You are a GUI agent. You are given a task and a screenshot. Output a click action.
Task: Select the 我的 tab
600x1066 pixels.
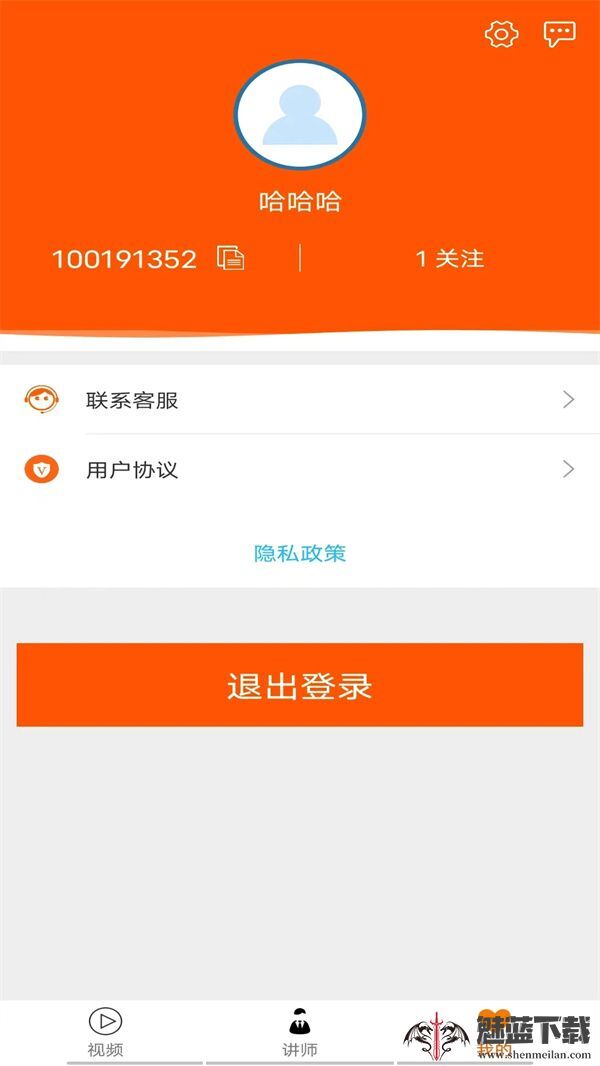coord(494,1032)
